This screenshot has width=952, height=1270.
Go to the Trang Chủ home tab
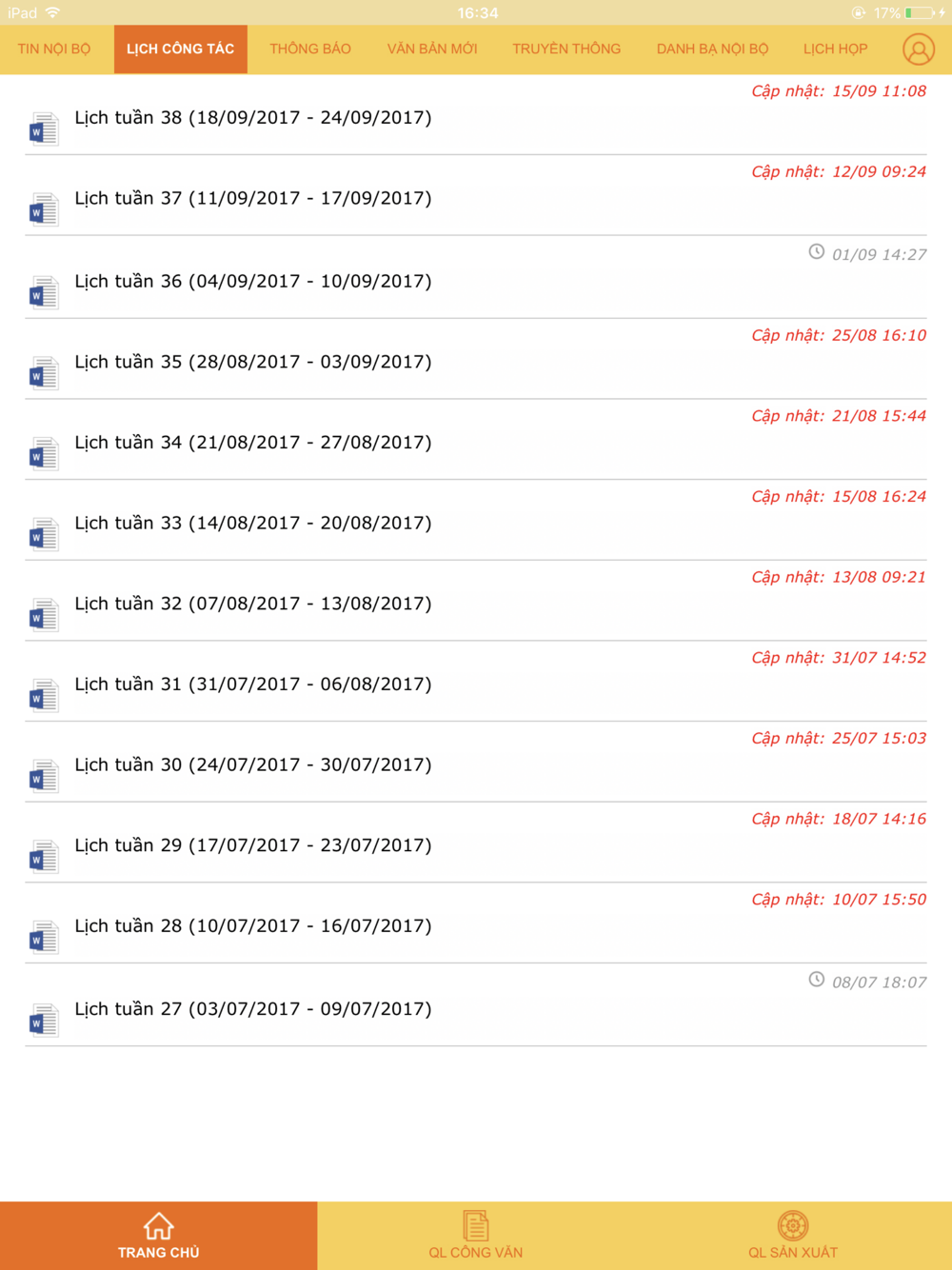158,1236
